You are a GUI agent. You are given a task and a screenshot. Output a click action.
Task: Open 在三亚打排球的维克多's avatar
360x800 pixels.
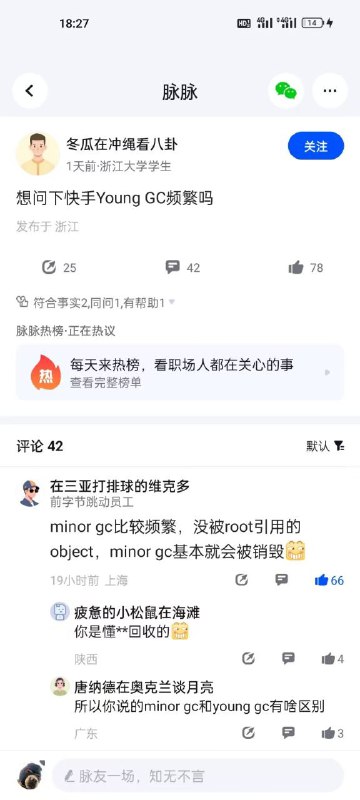30,493
